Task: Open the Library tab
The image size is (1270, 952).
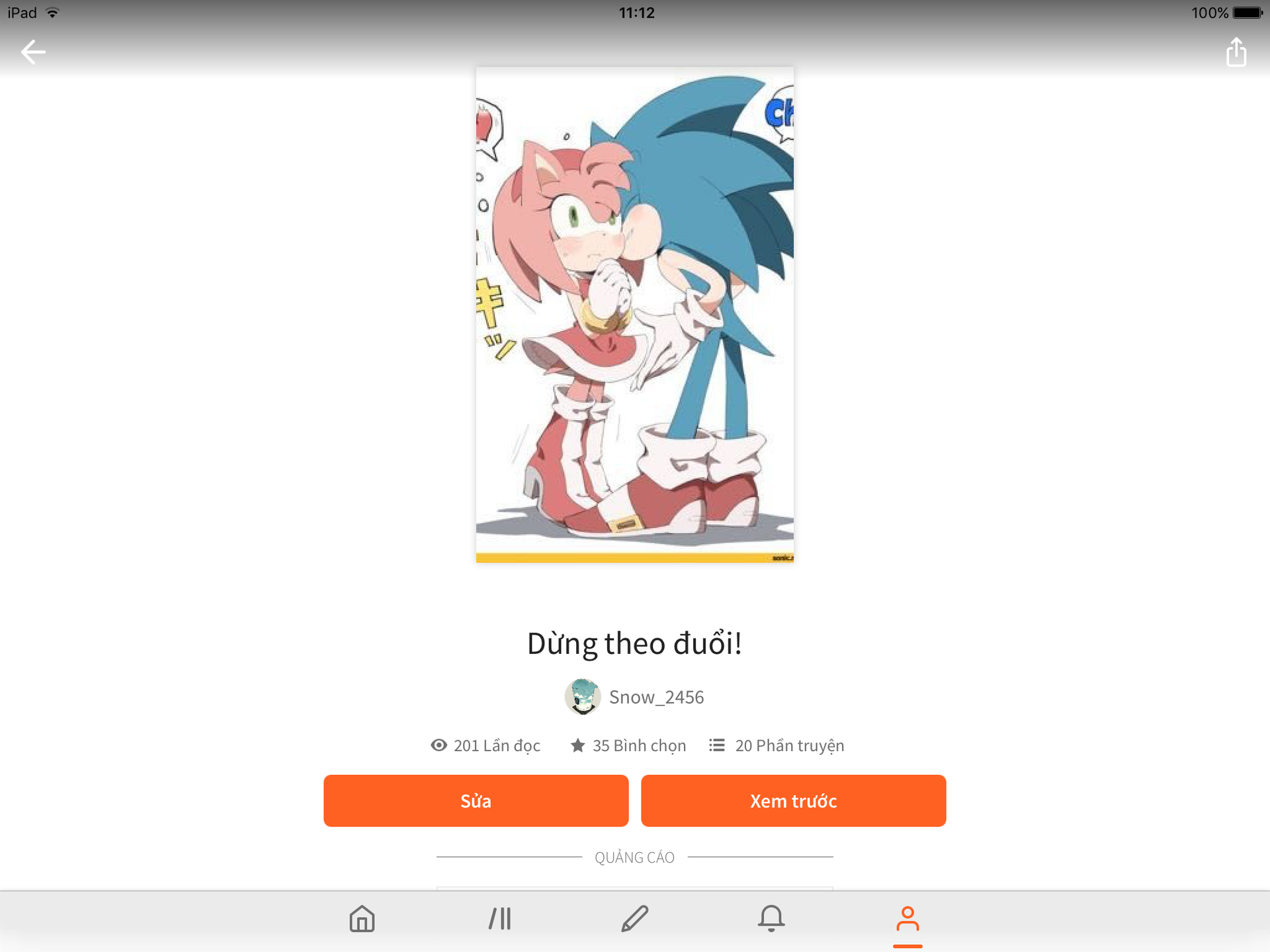Action: point(500,919)
